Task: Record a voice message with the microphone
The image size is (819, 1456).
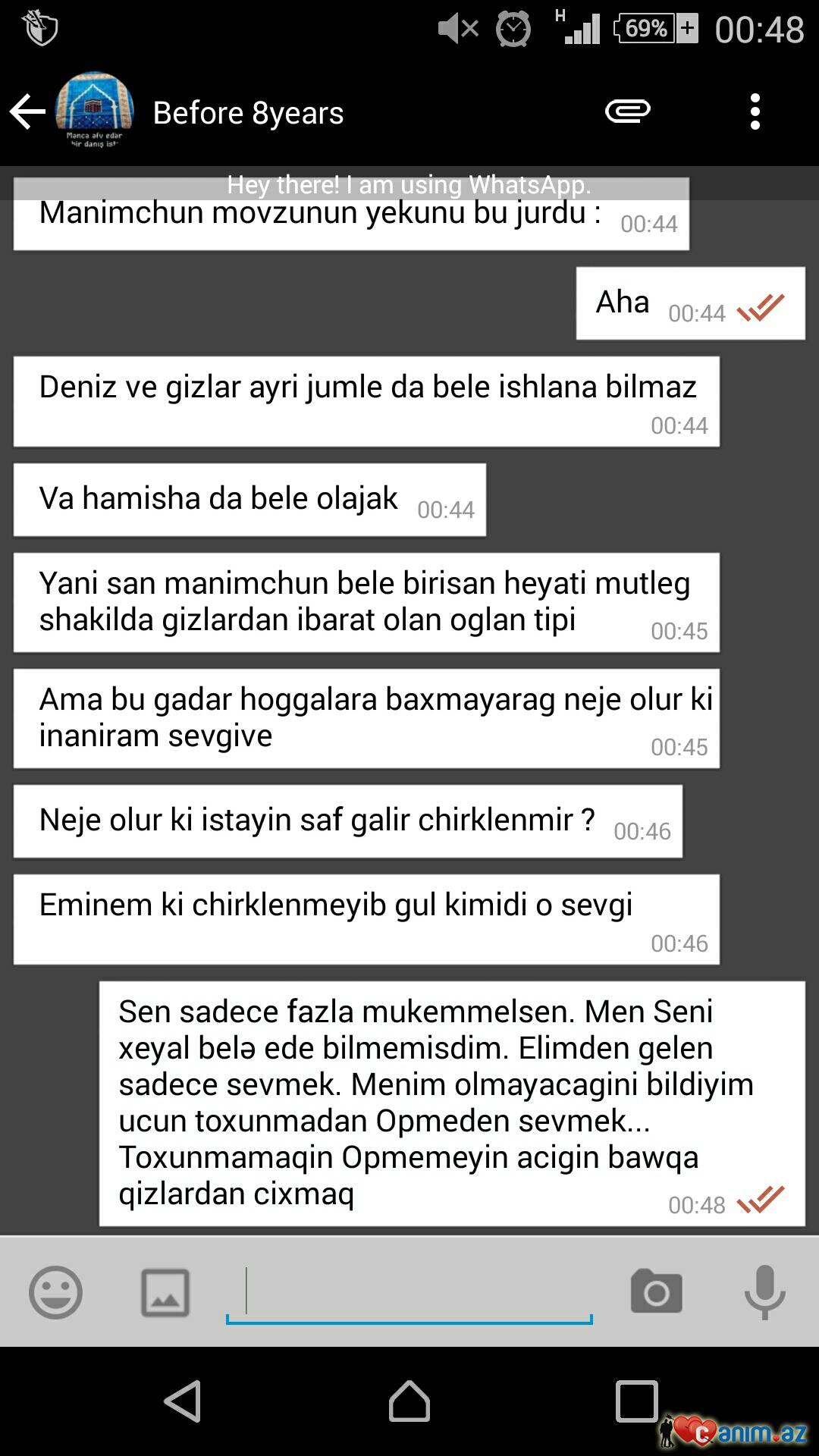Action: (x=764, y=1292)
